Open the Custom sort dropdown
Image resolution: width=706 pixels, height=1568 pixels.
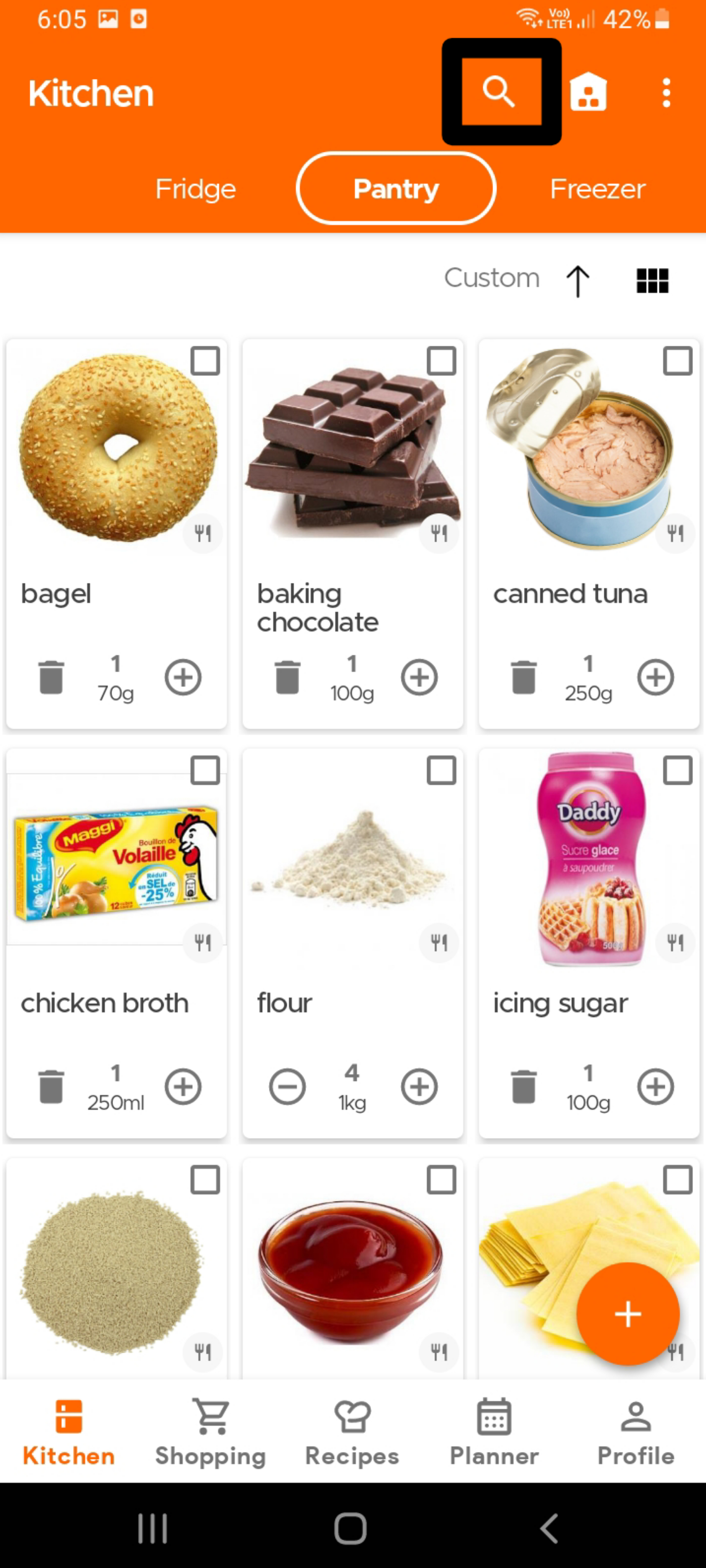[x=491, y=278]
